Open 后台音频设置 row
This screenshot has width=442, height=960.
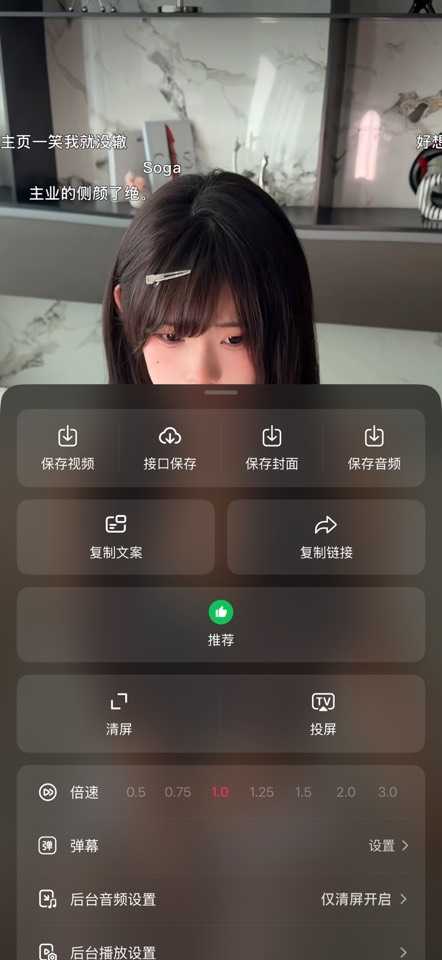click(221, 899)
